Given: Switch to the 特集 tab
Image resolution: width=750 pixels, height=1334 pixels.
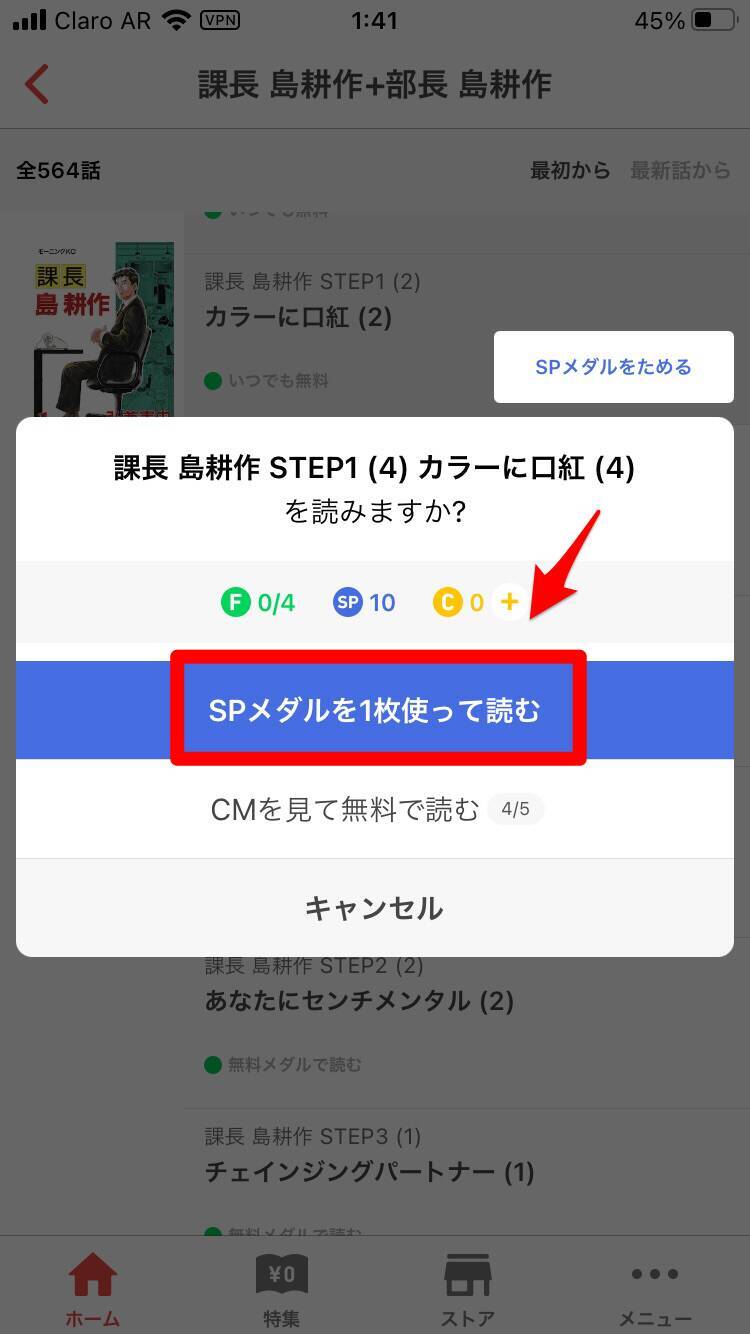Looking at the screenshot, I should click(281, 1290).
